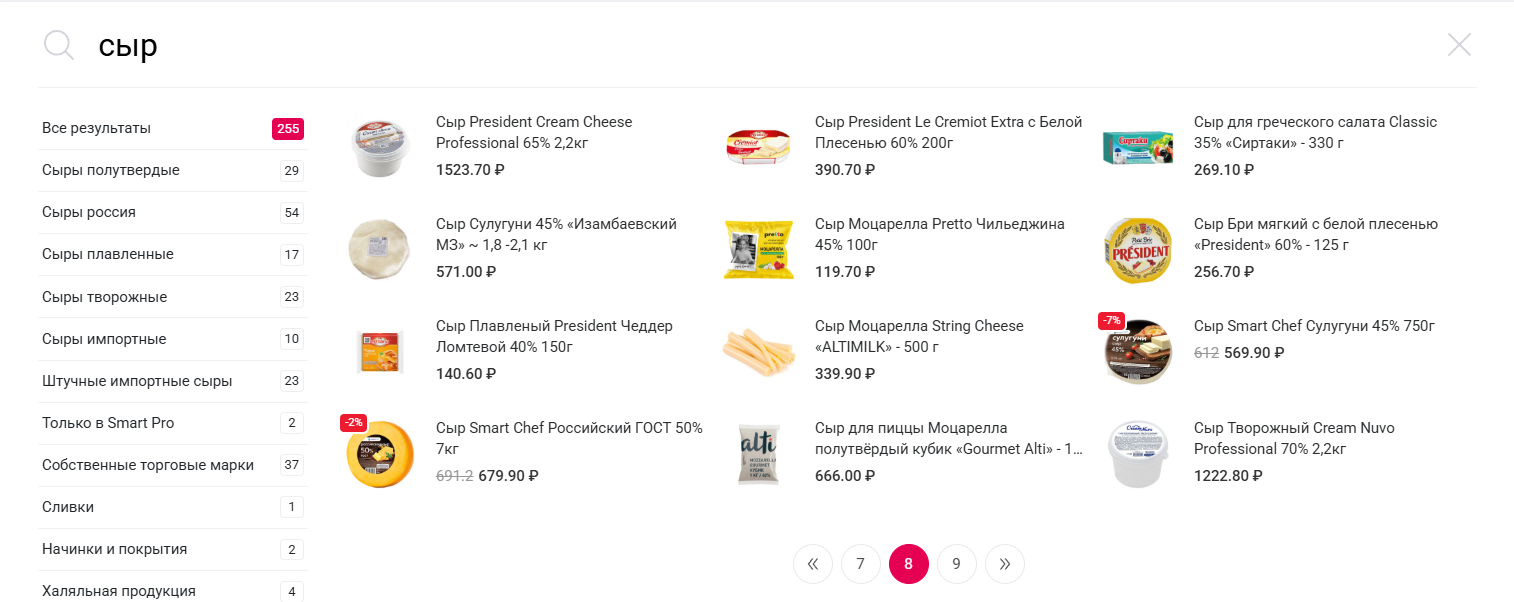Choose the Сыры творожные filter
The width and height of the screenshot is (1514, 602).
(172, 297)
